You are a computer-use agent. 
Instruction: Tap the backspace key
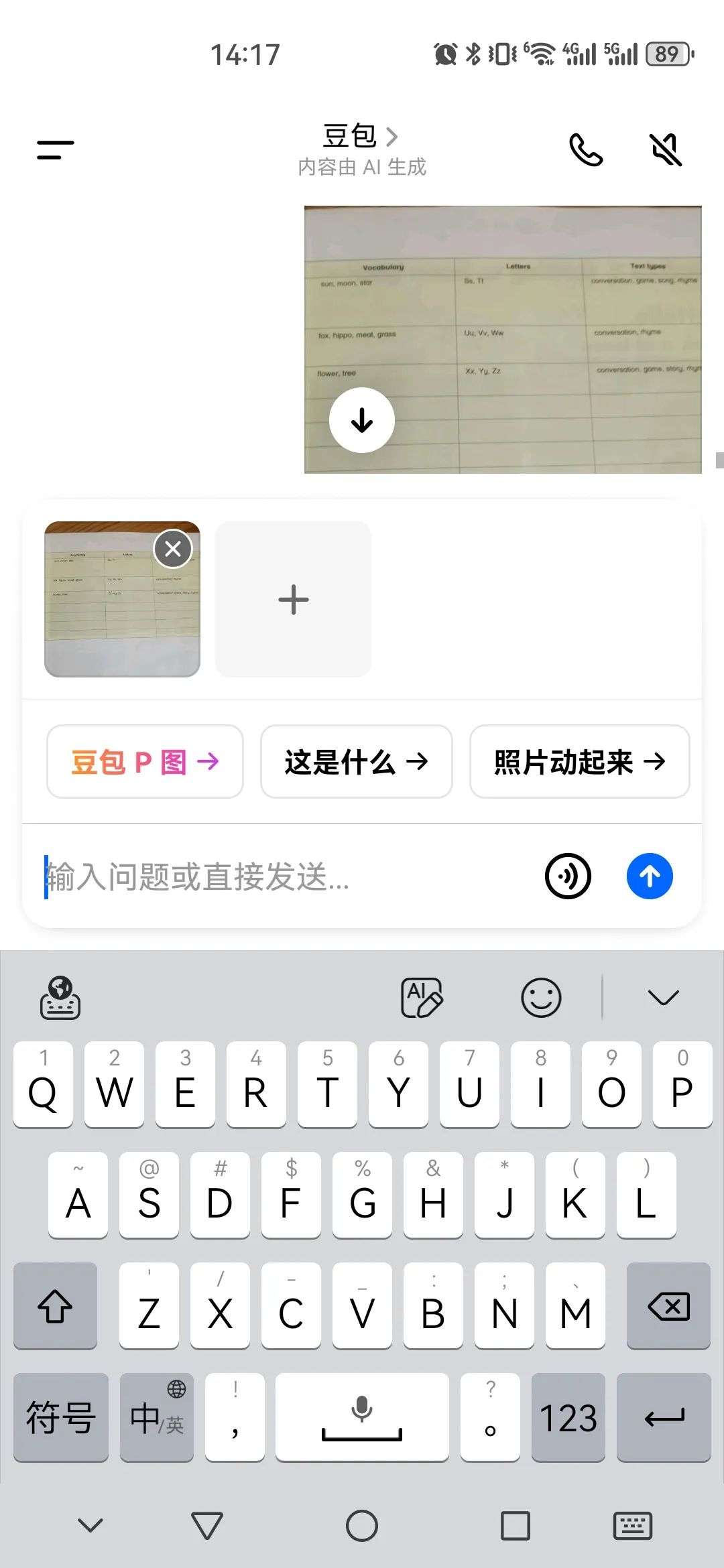[x=668, y=1306]
